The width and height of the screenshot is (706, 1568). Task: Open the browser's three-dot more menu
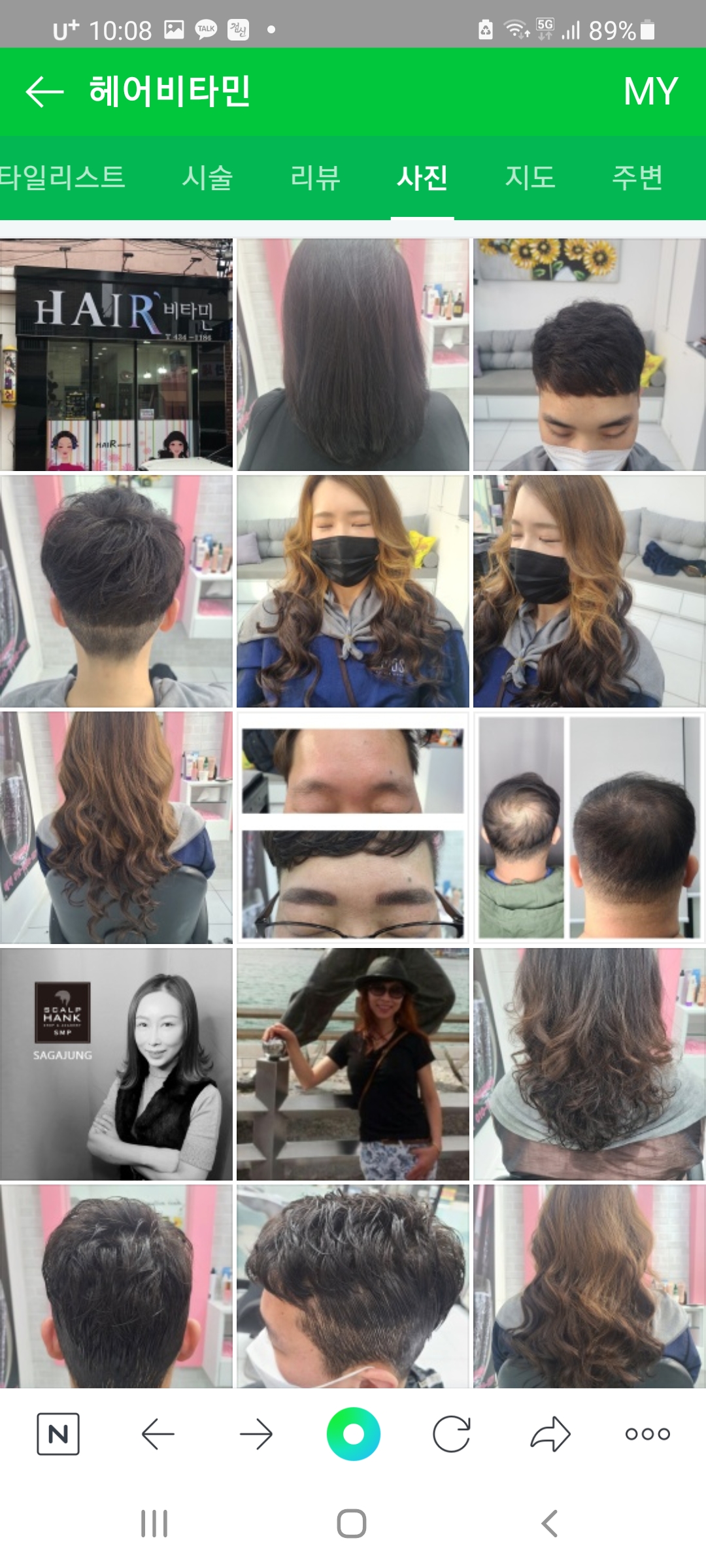(x=648, y=1434)
